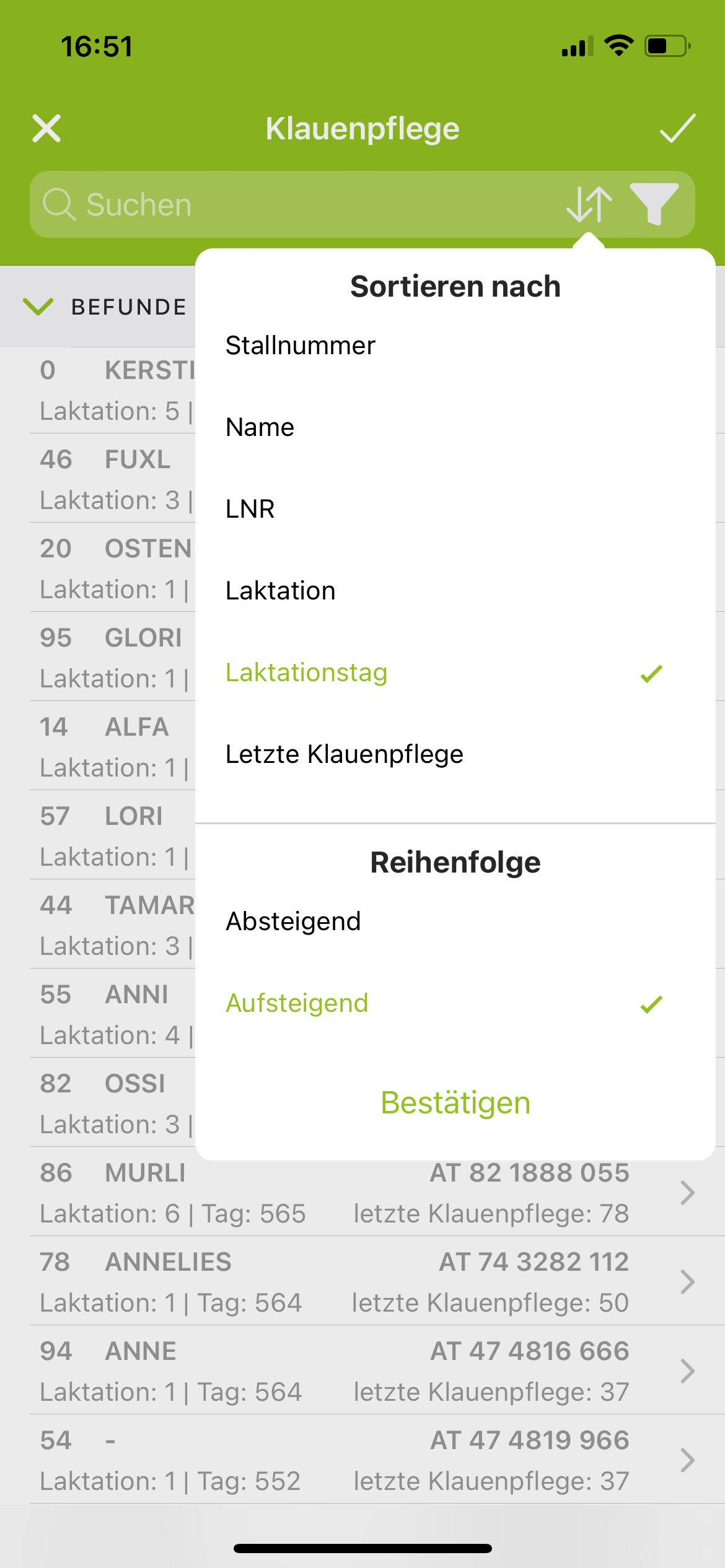Sort by Letzte Klauenpflege
This screenshot has width=725, height=1568.
point(455,754)
